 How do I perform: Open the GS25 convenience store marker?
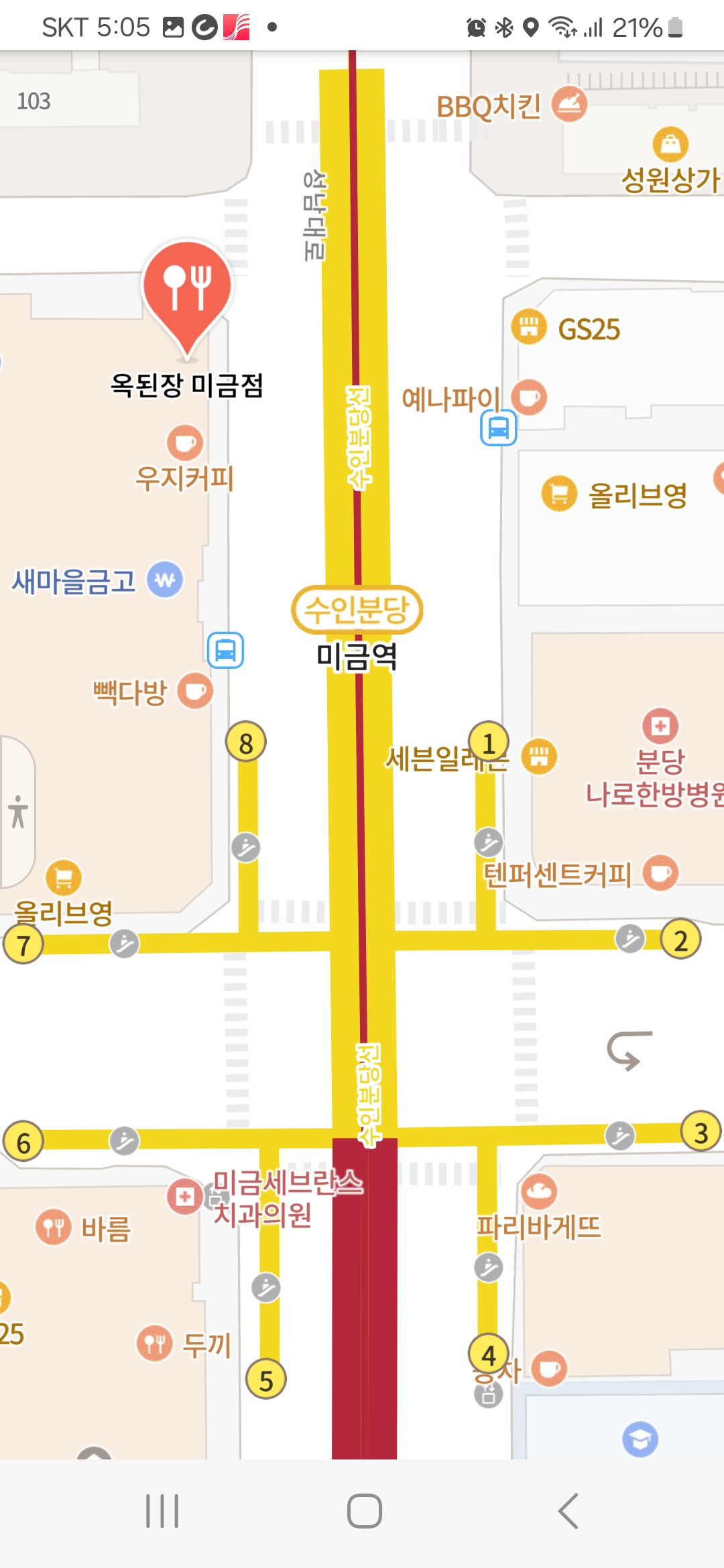pyautogui.click(x=529, y=327)
